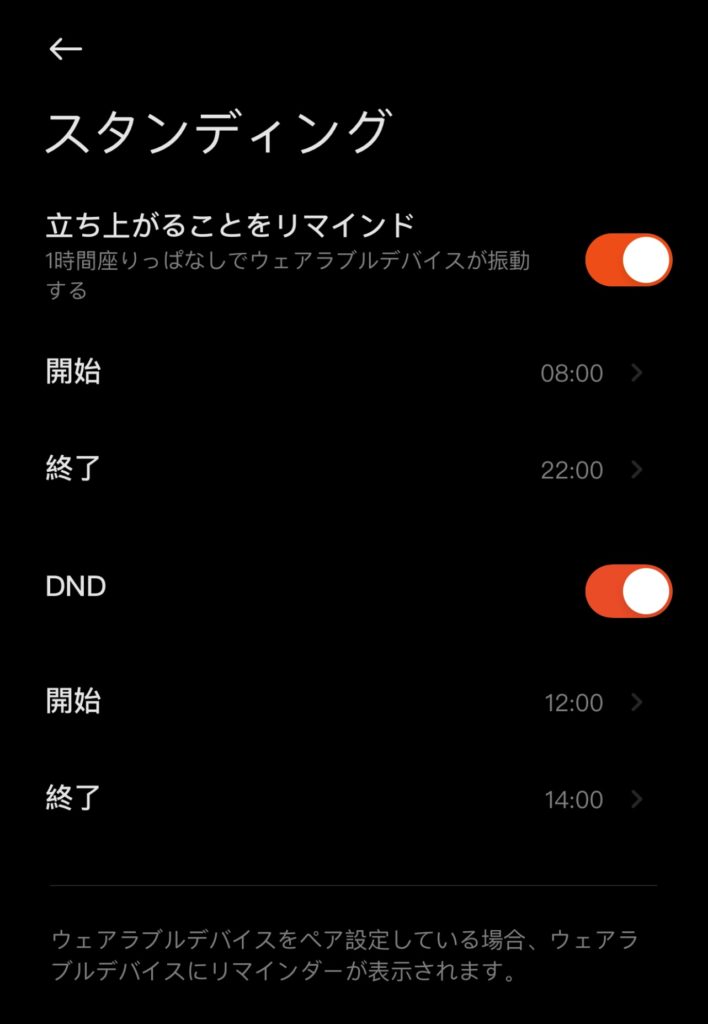The width and height of the screenshot is (708, 1024).
Task: Turn off the DND toggle
Action: 628,591
